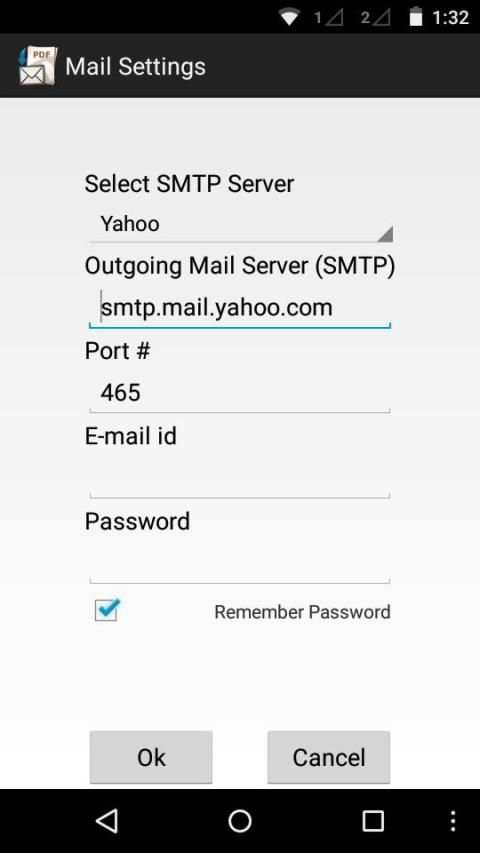
Task: Edit the Outgoing Mail Server field
Action: [240, 308]
